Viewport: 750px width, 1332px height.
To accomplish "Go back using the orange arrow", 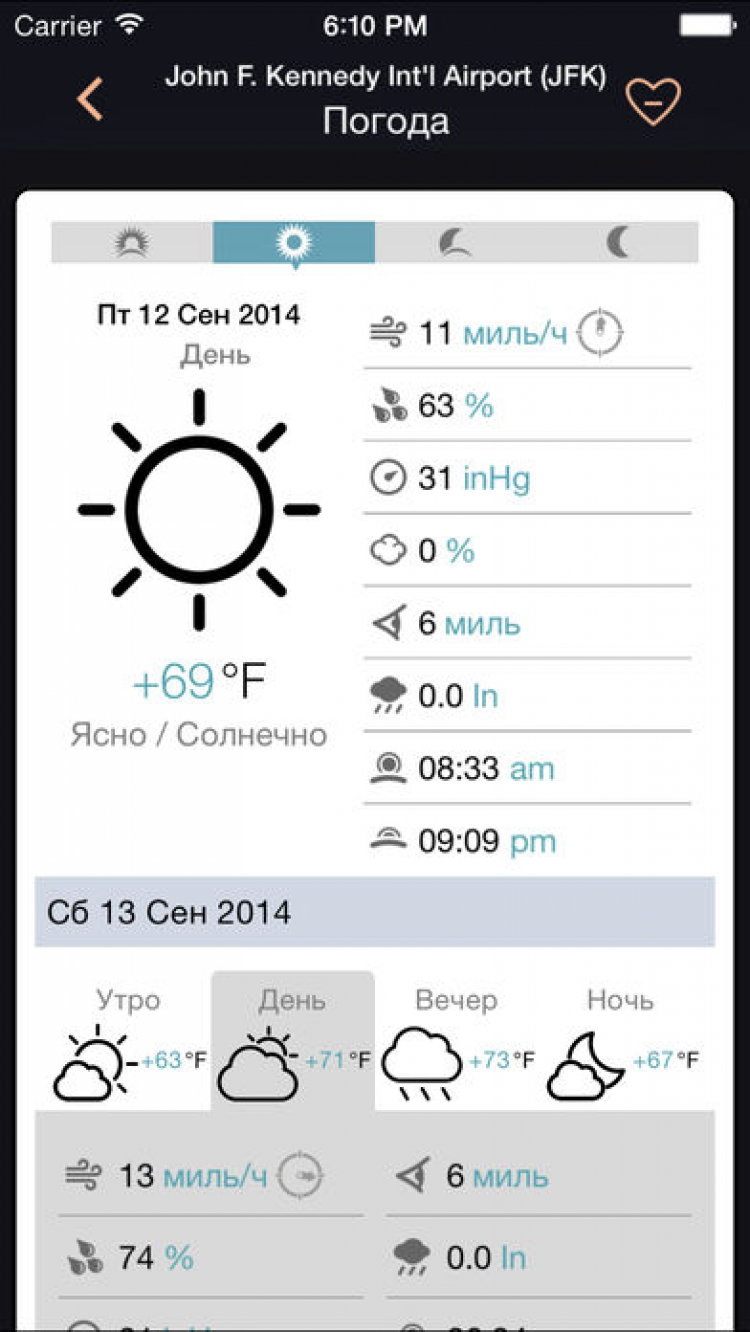I will 90,100.
